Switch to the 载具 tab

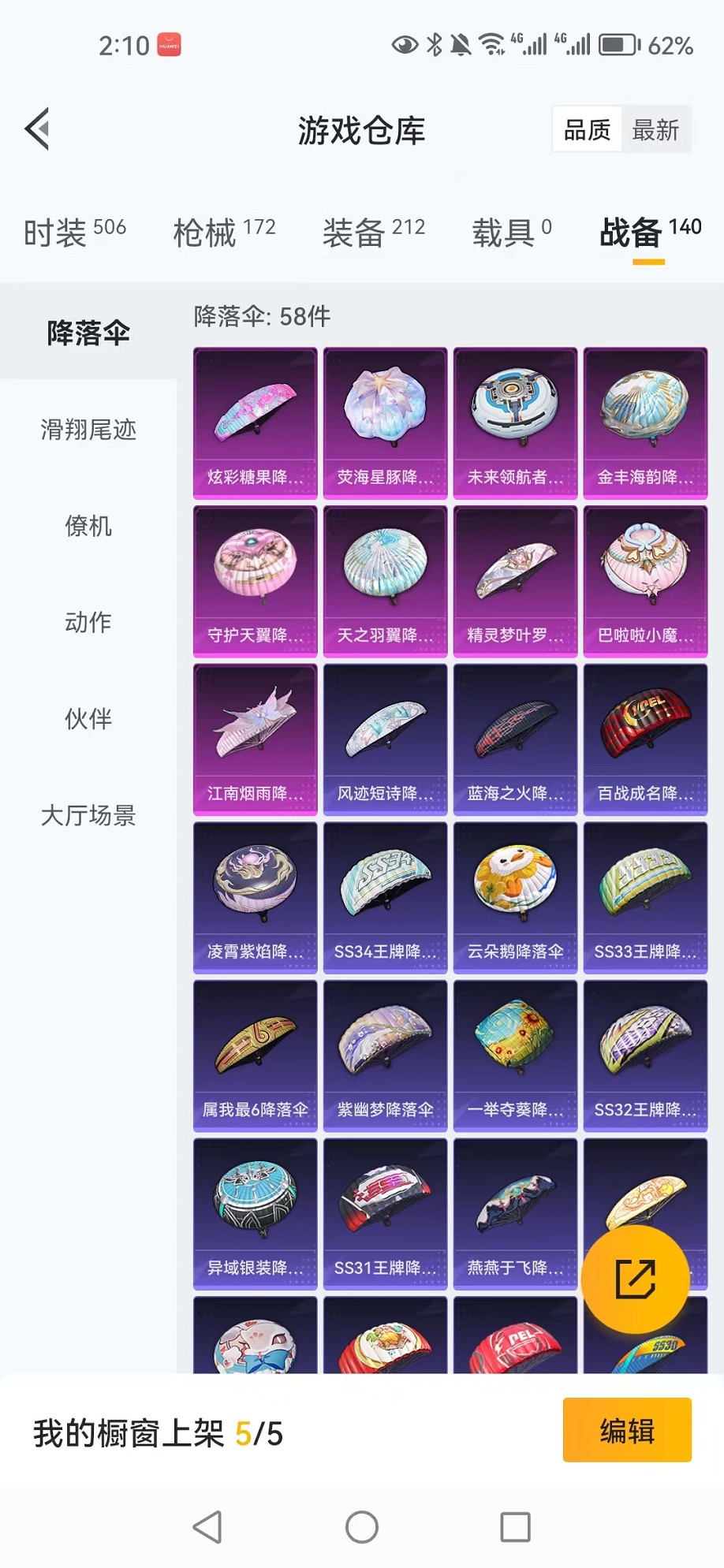(x=511, y=233)
